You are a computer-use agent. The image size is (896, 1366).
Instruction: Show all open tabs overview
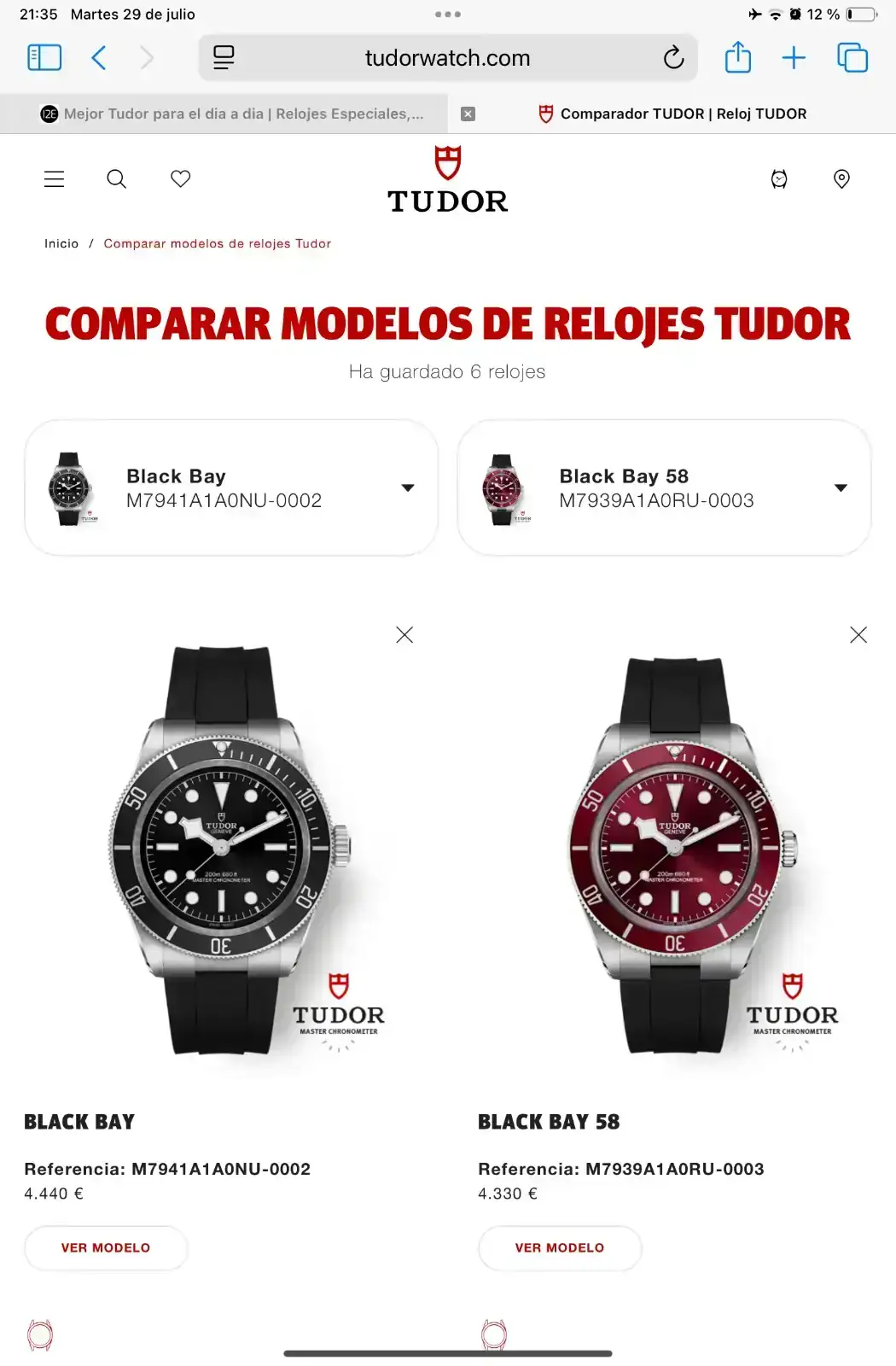852,58
